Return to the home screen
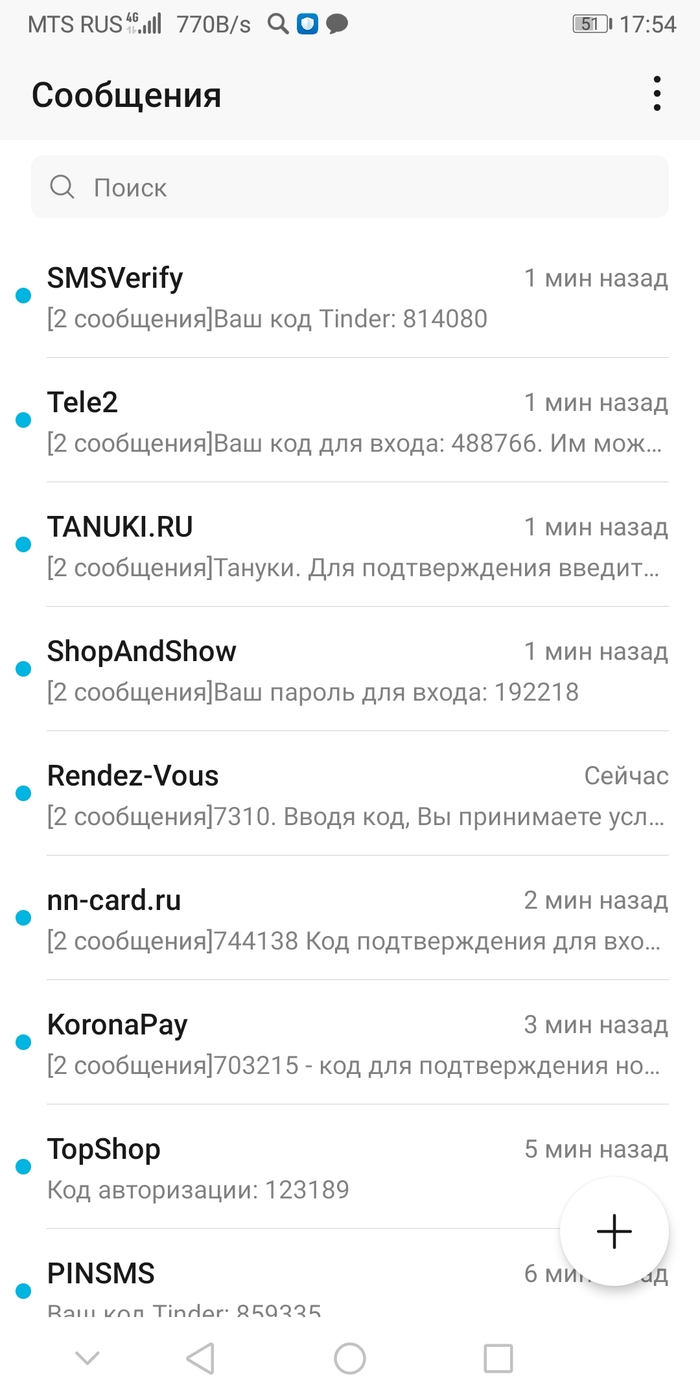 (350, 1357)
